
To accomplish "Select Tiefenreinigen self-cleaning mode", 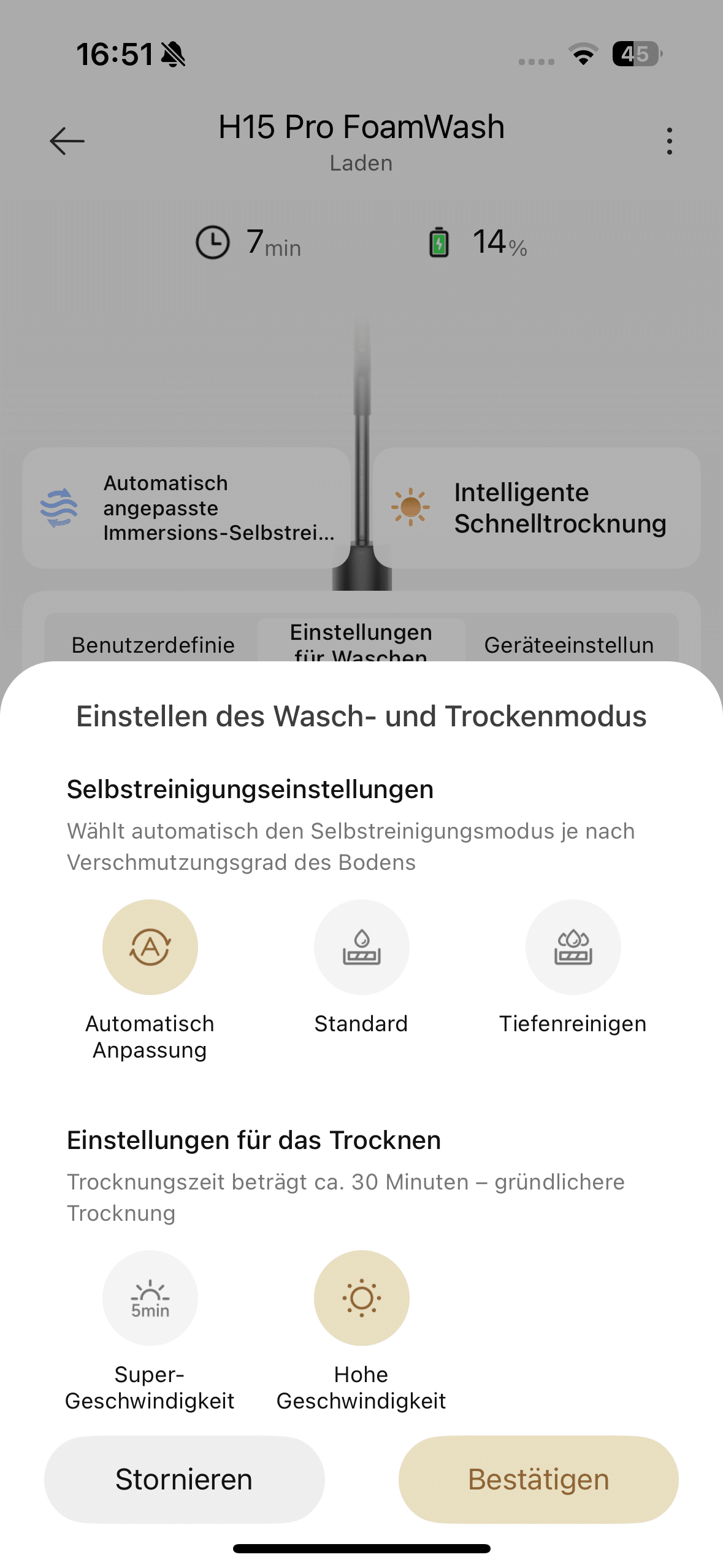I will 573,947.
